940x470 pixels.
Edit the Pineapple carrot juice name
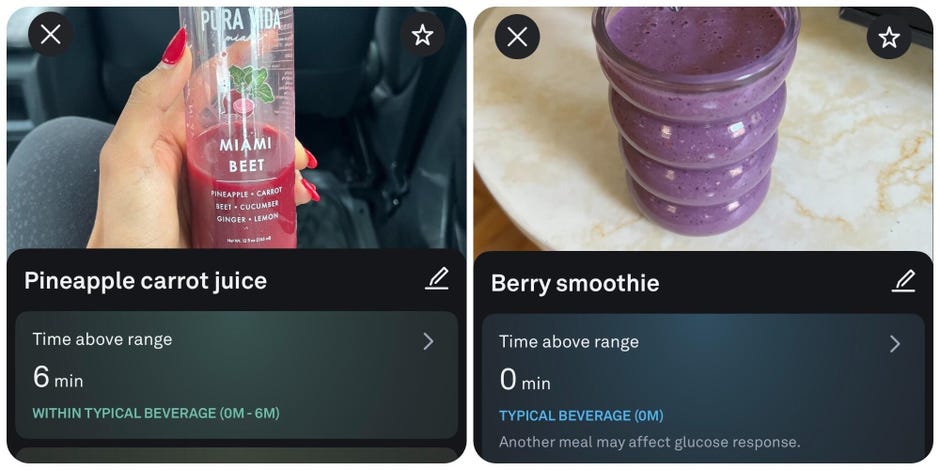click(x=436, y=279)
